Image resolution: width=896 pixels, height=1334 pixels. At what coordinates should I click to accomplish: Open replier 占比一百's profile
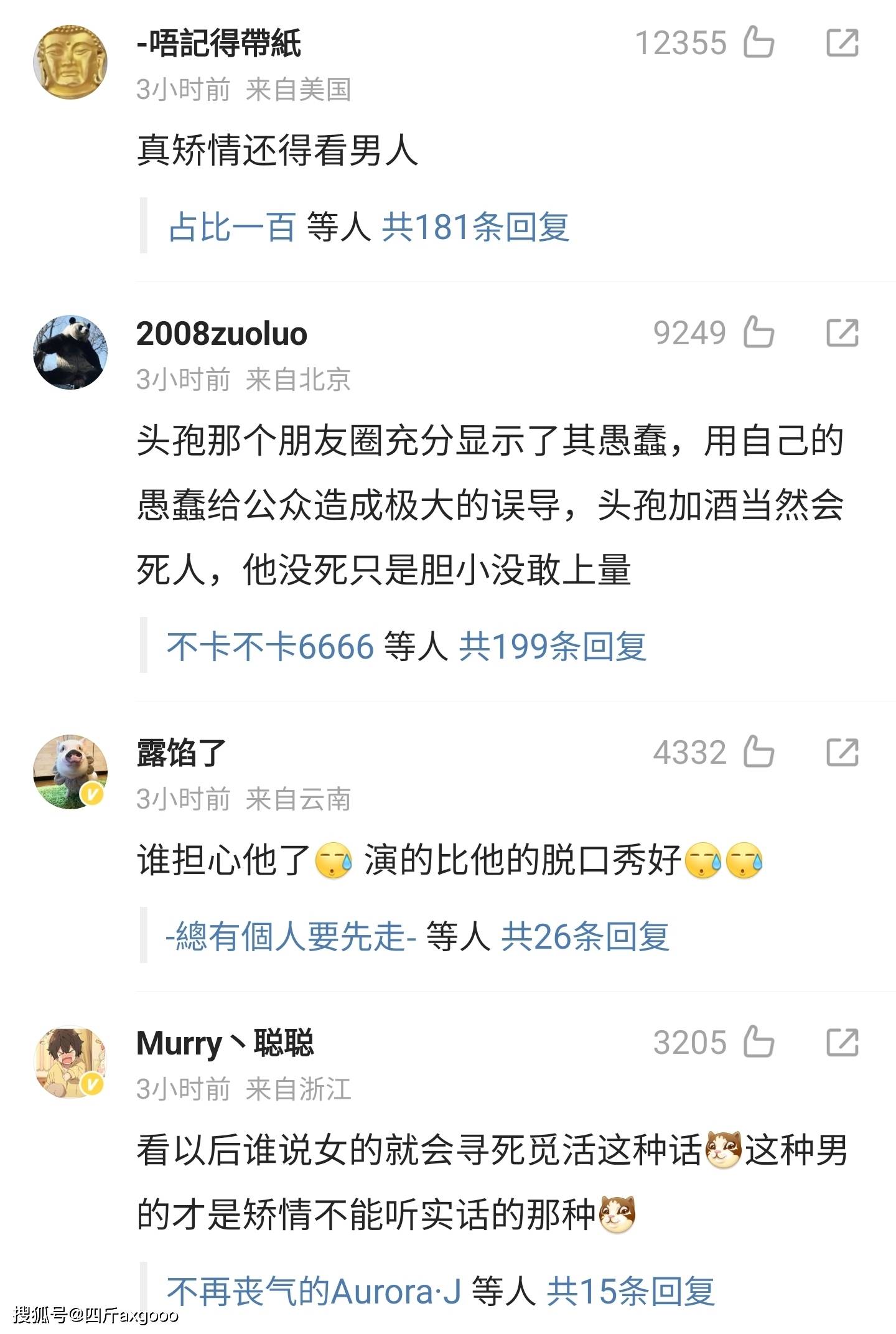[x=231, y=227]
